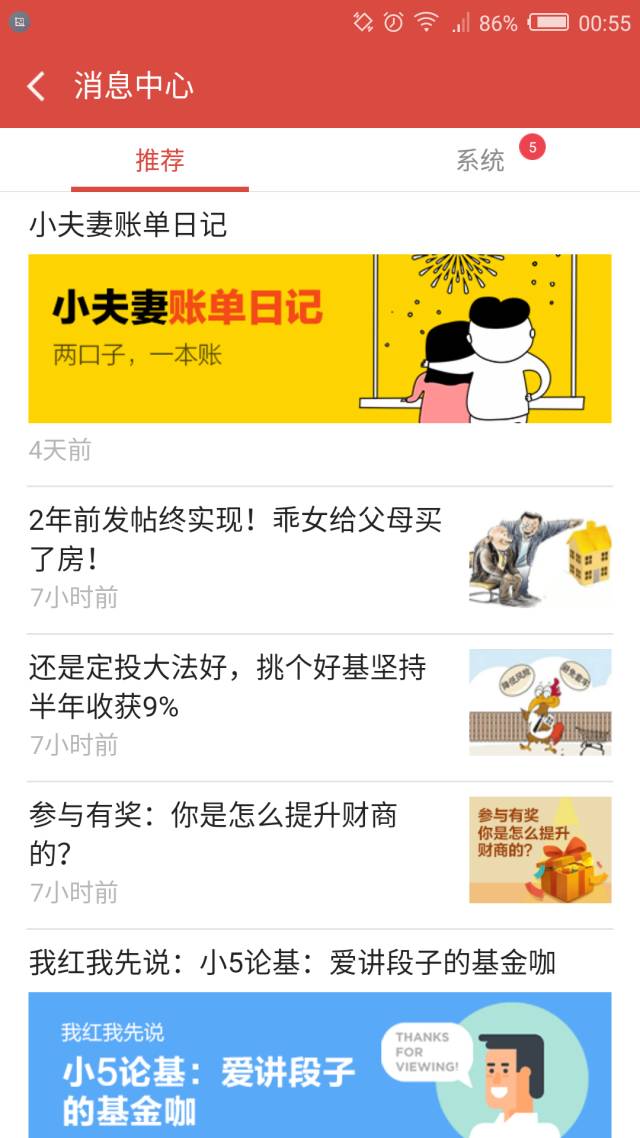Go back from 消息中心
Image resolution: width=640 pixels, height=1138 pixels.
37,86
